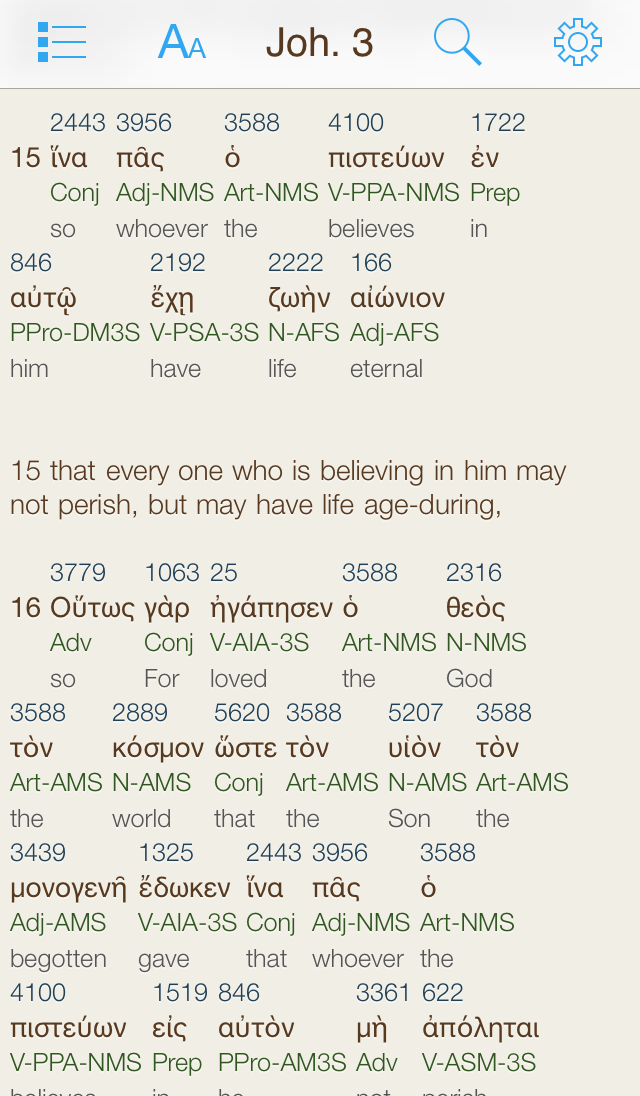
Task: Open the Joh. 3 chapter picker
Action: point(319,43)
